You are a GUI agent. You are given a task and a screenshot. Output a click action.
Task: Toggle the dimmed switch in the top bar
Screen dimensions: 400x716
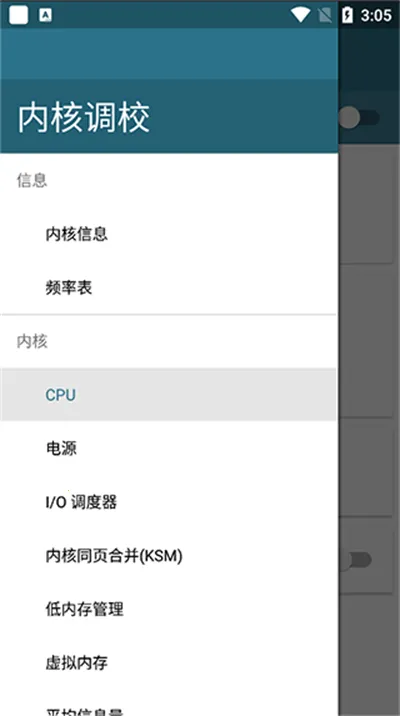pos(360,118)
